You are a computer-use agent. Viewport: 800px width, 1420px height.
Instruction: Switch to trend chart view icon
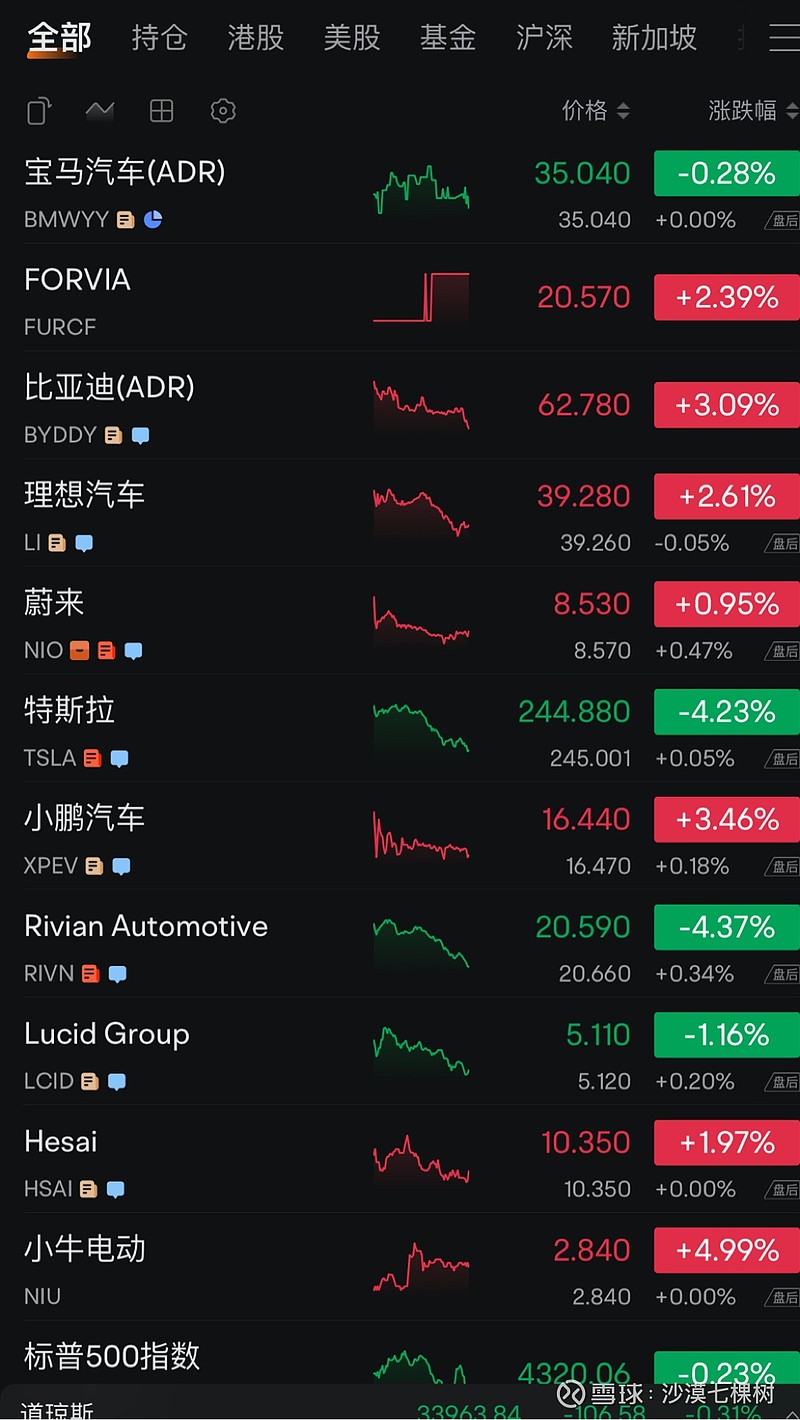pyautogui.click(x=99, y=111)
